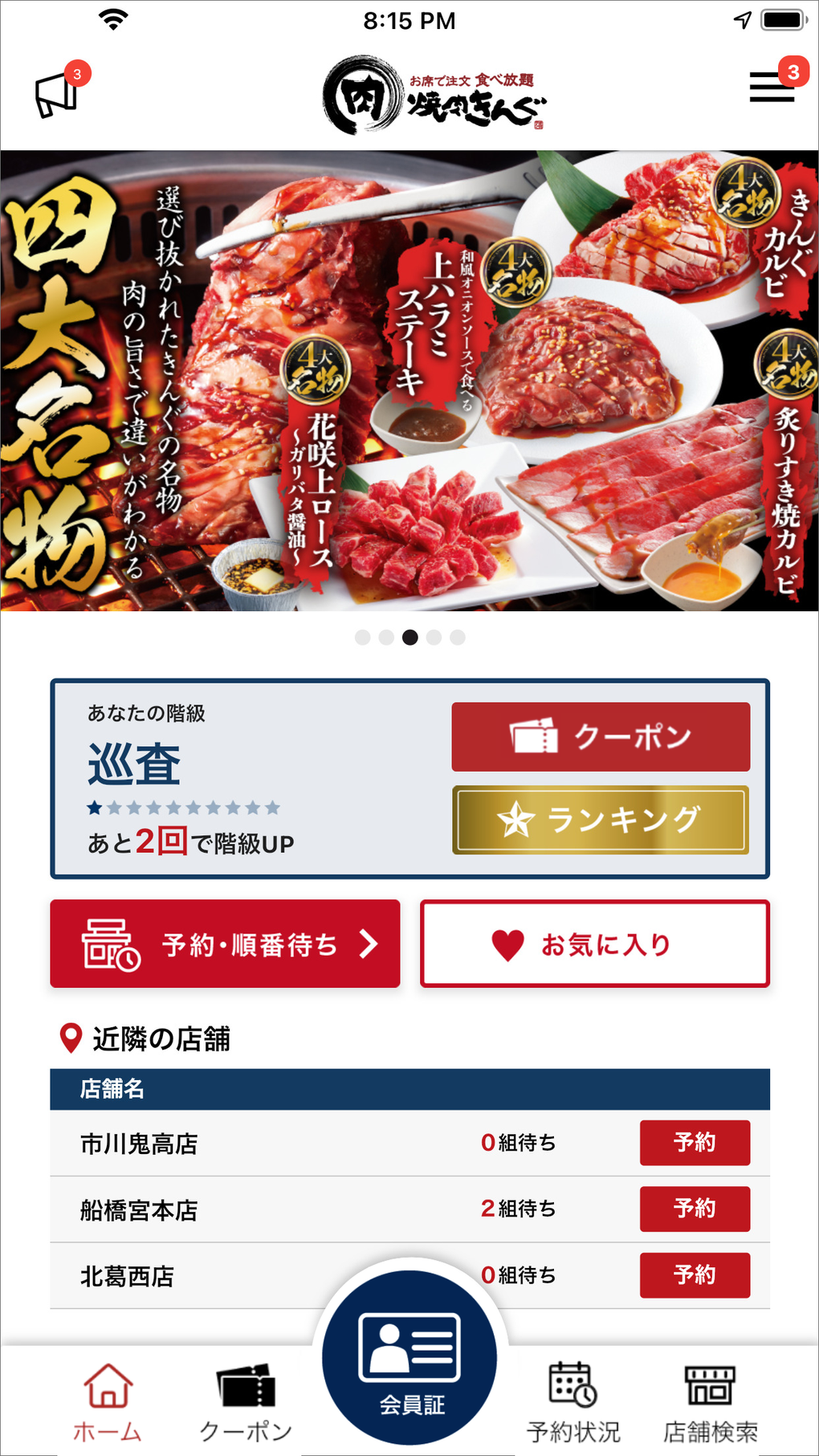Tap 予約・順番待ち button
This screenshot has height=1456, width=819.
(225, 944)
